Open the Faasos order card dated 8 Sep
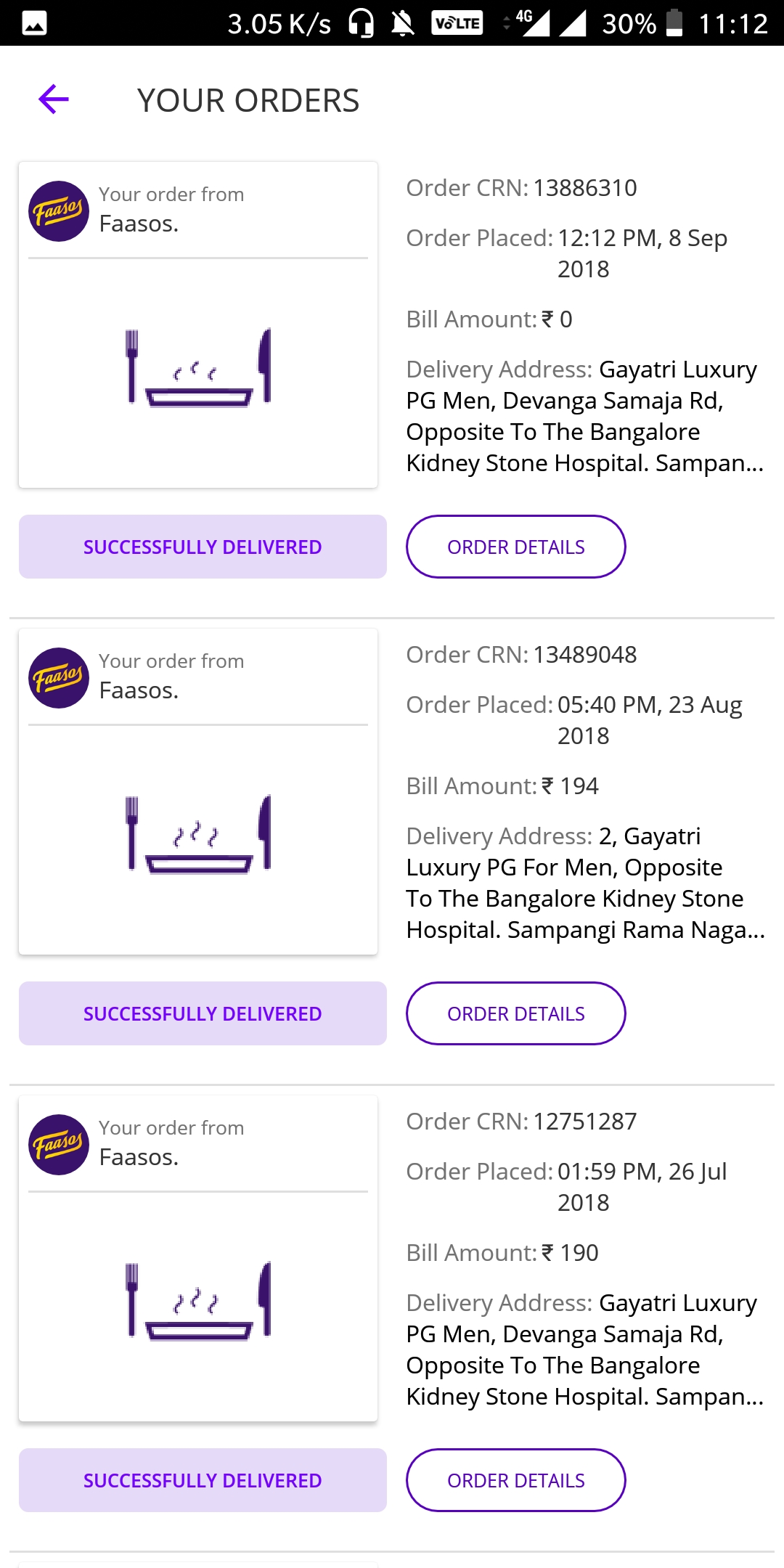This screenshot has height=1568, width=784. tap(198, 325)
